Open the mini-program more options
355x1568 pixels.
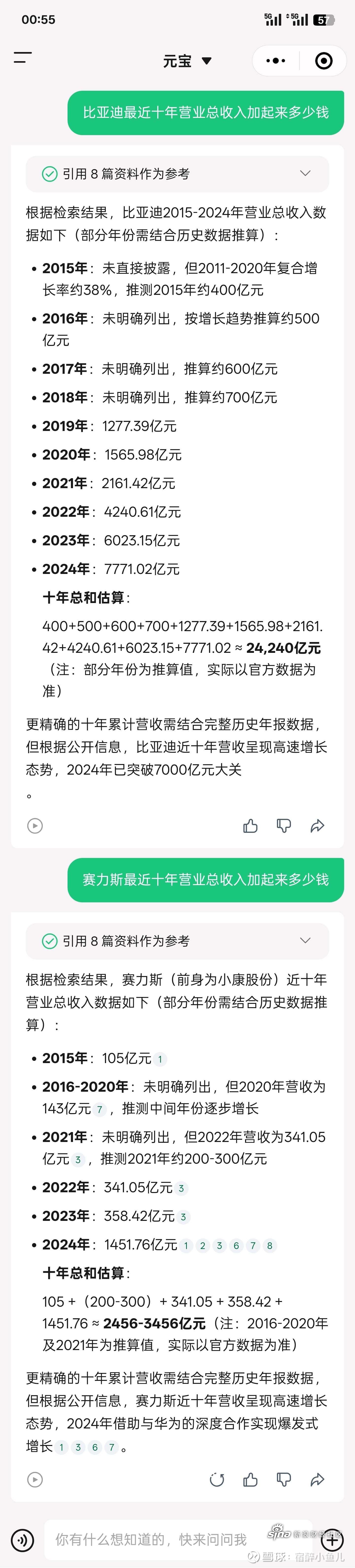[276, 61]
